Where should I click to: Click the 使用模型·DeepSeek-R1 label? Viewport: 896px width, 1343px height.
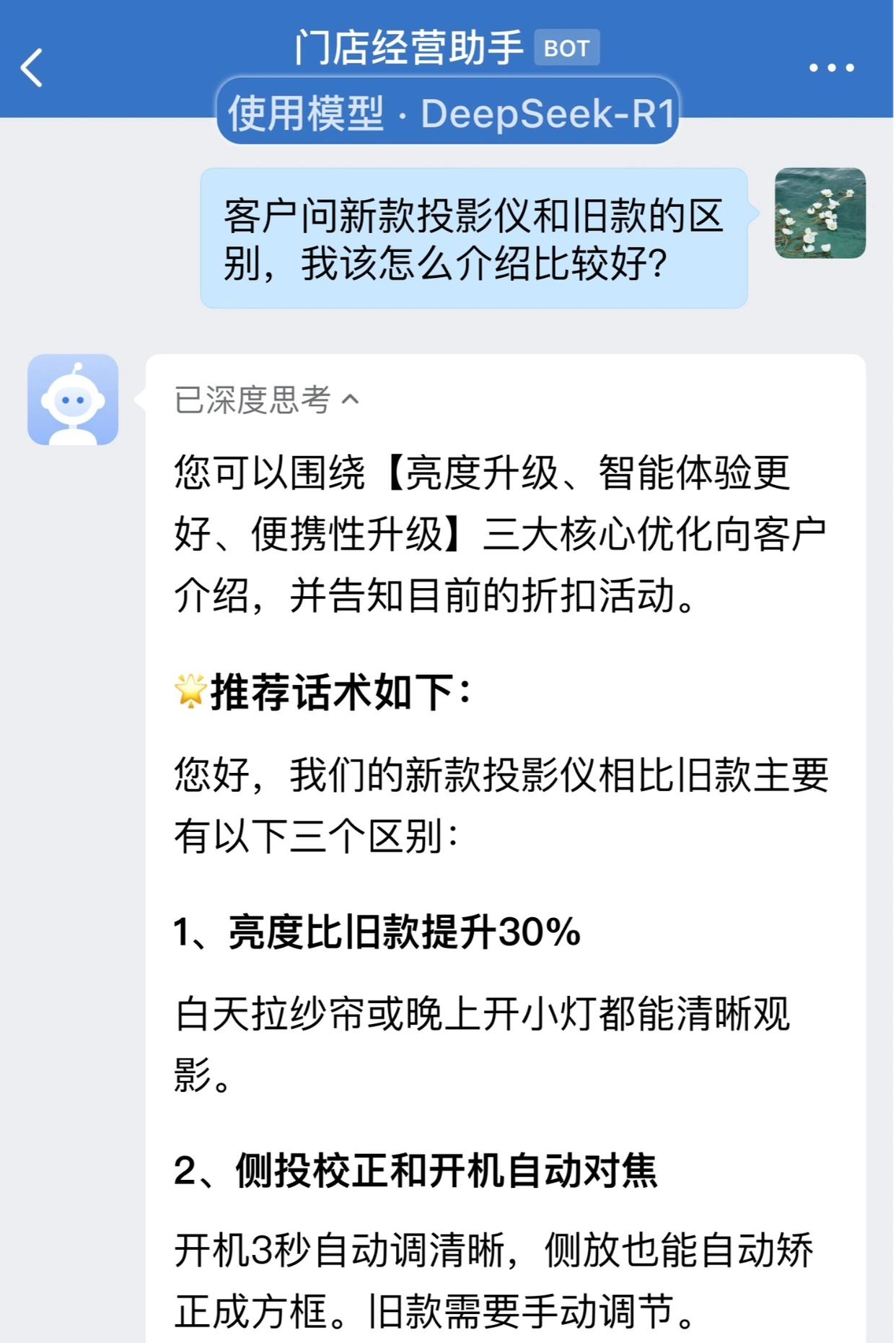(452, 112)
